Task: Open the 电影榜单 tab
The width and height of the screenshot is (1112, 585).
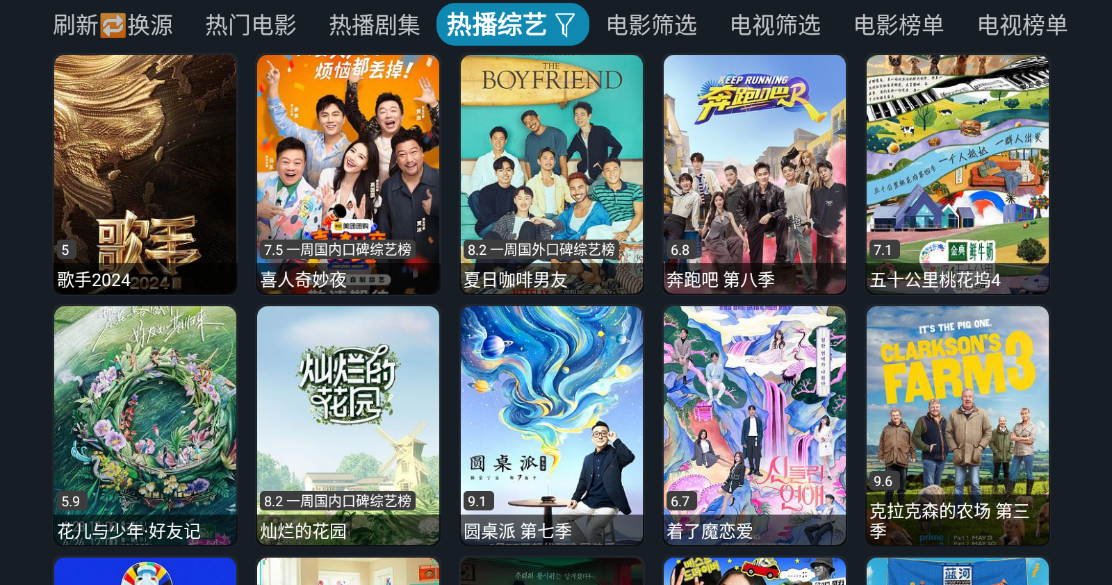Action: [899, 25]
